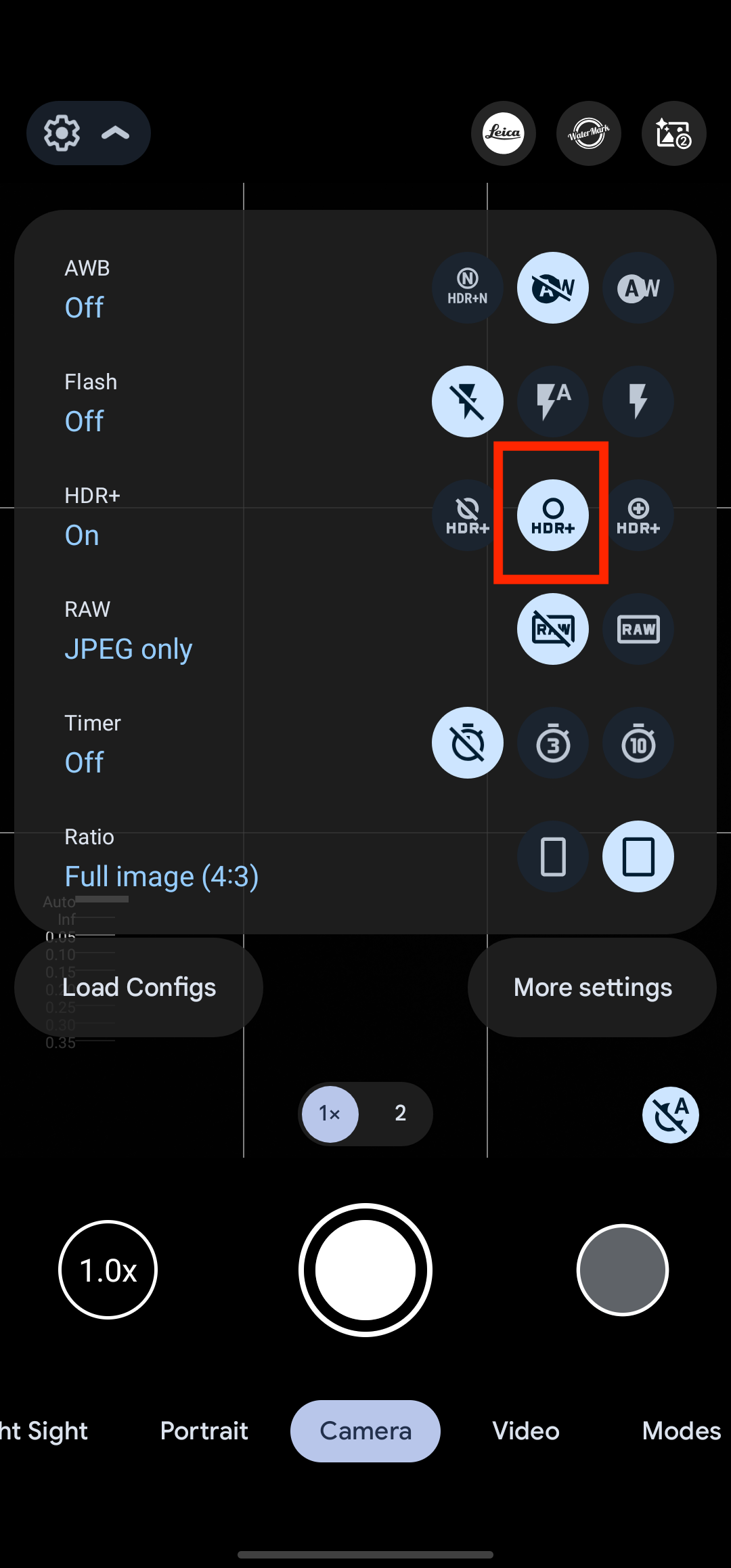The width and height of the screenshot is (731, 1568).
Task: Enable HDR+N auto white balance
Action: 468,288
